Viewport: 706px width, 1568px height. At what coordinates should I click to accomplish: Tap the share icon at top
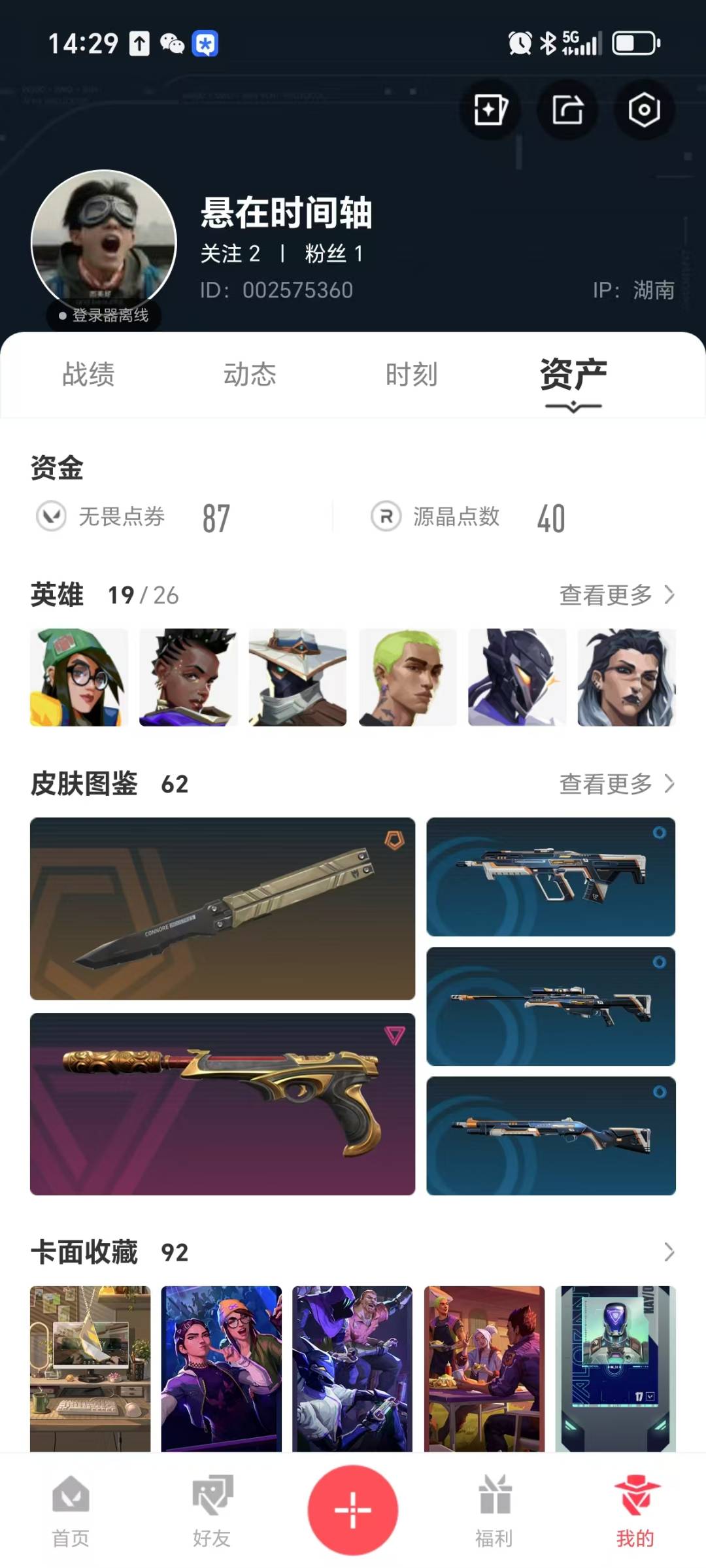click(567, 109)
